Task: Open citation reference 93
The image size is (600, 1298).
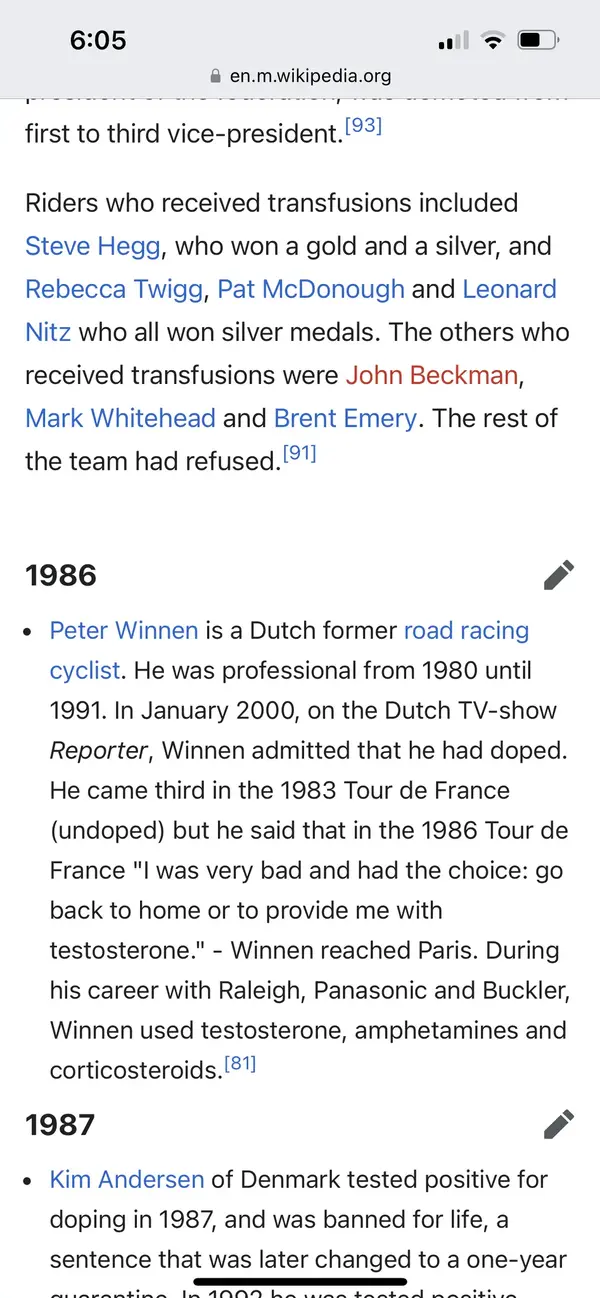Action: pos(363,127)
